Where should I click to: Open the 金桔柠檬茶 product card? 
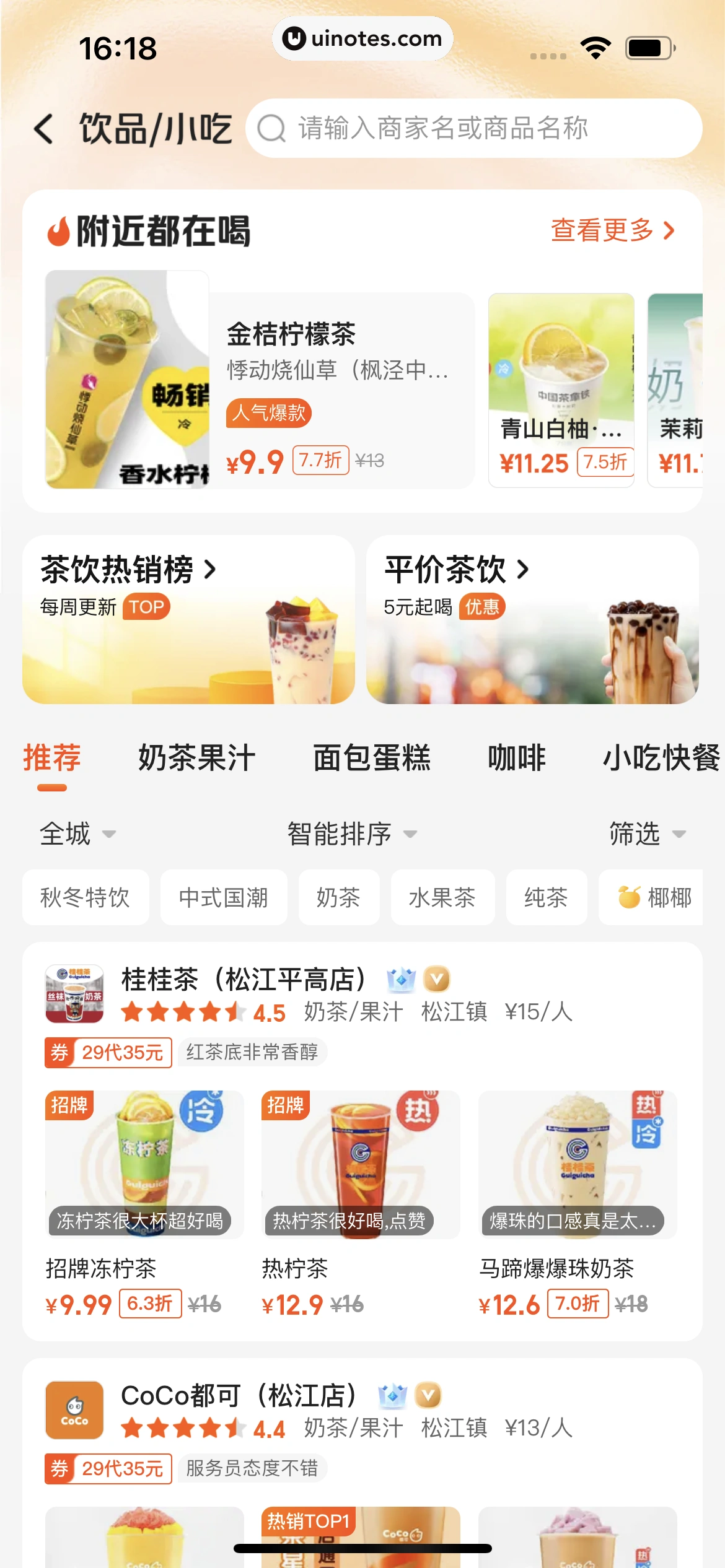point(260,380)
